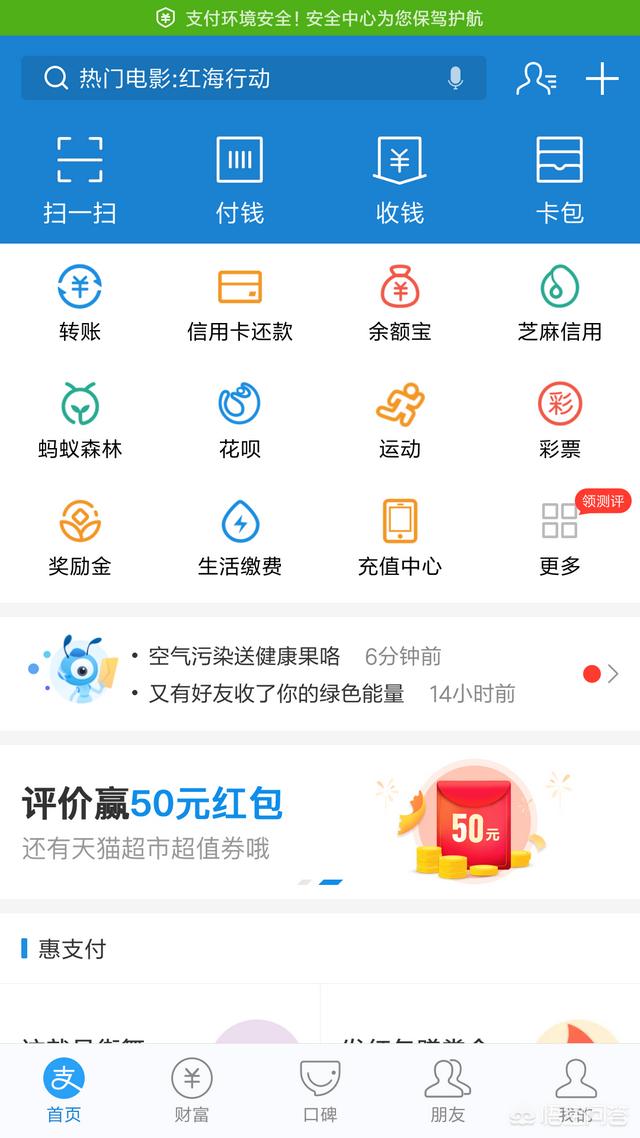Viewport: 640px width, 1138px height.
Task: Open 生活缴费 bill payment
Action: click(x=240, y=537)
